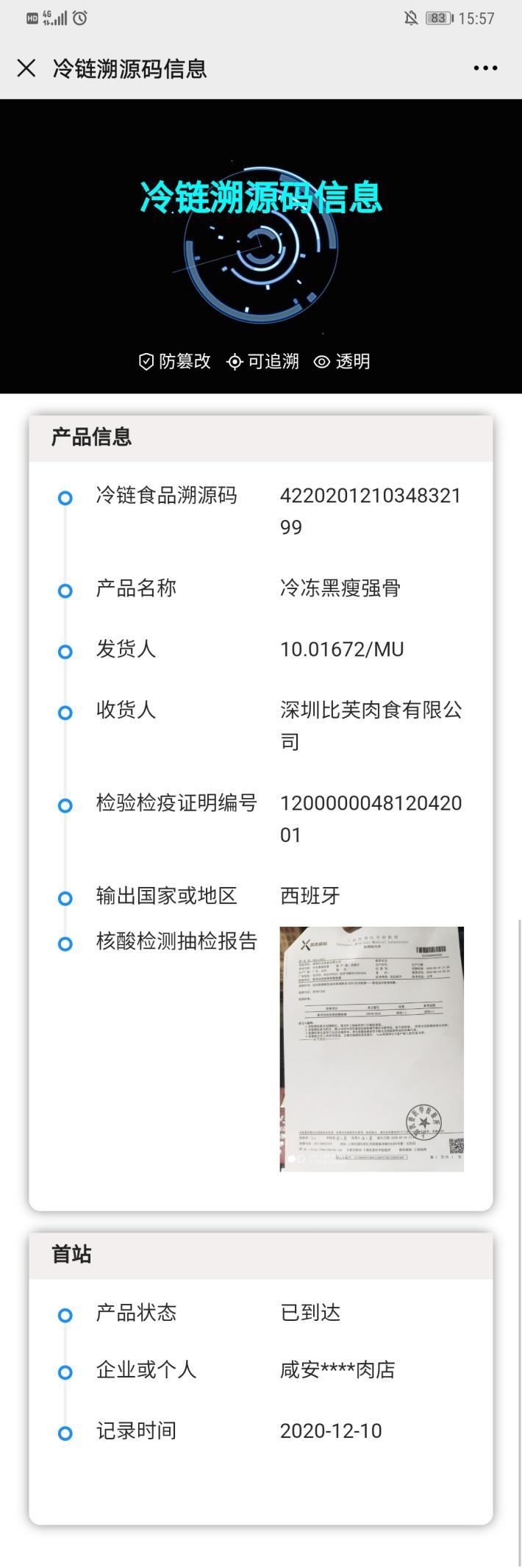The width and height of the screenshot is (522, 1568).
Task: Close the 冷链溯源码信息 page
Action: tap(26, 68)
